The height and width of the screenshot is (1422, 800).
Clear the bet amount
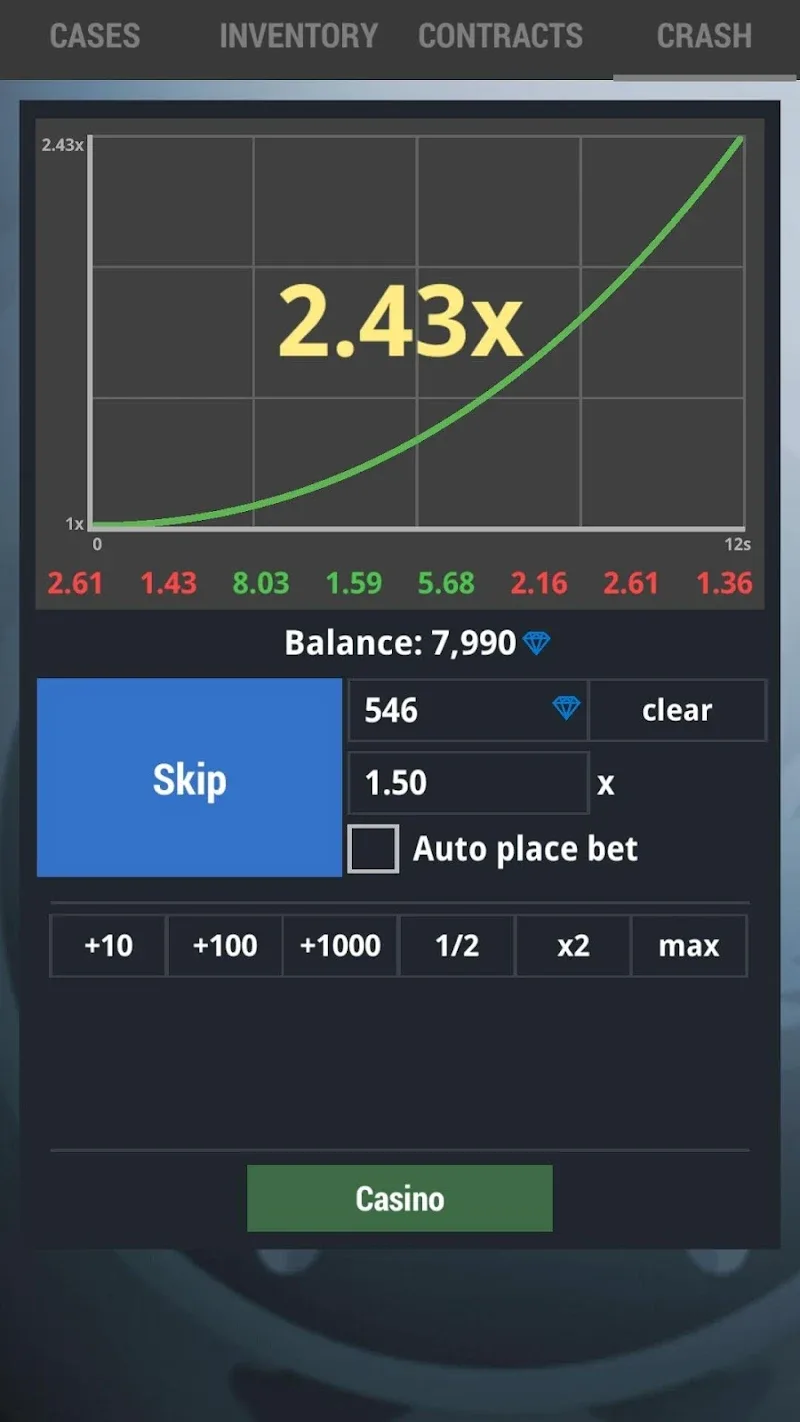click(677, 710)
